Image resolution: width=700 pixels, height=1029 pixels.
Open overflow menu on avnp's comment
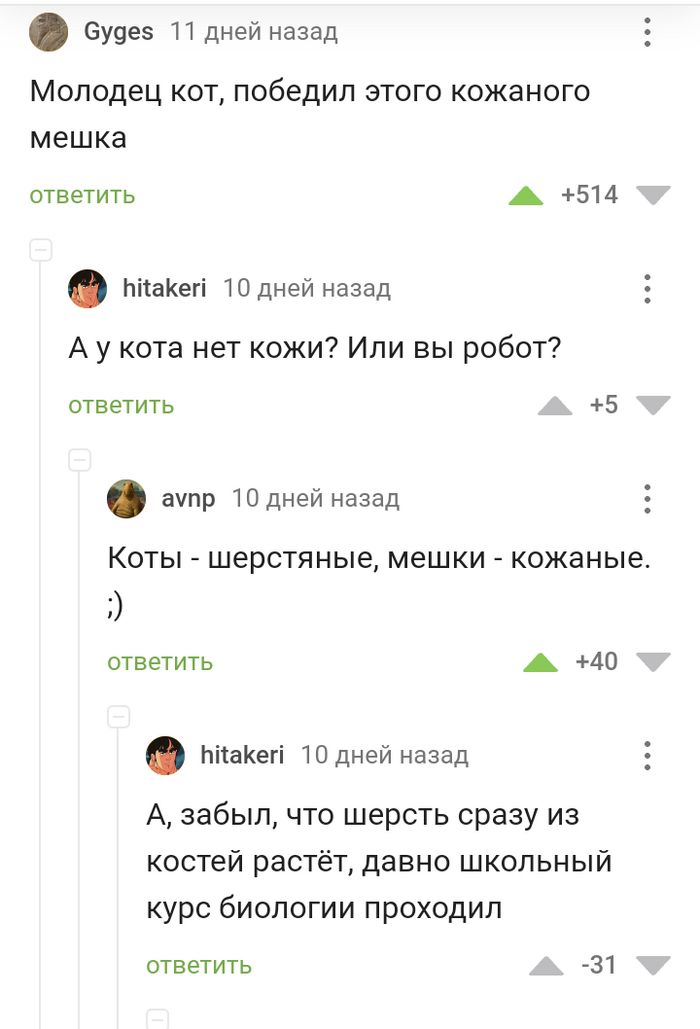(648, 498)
